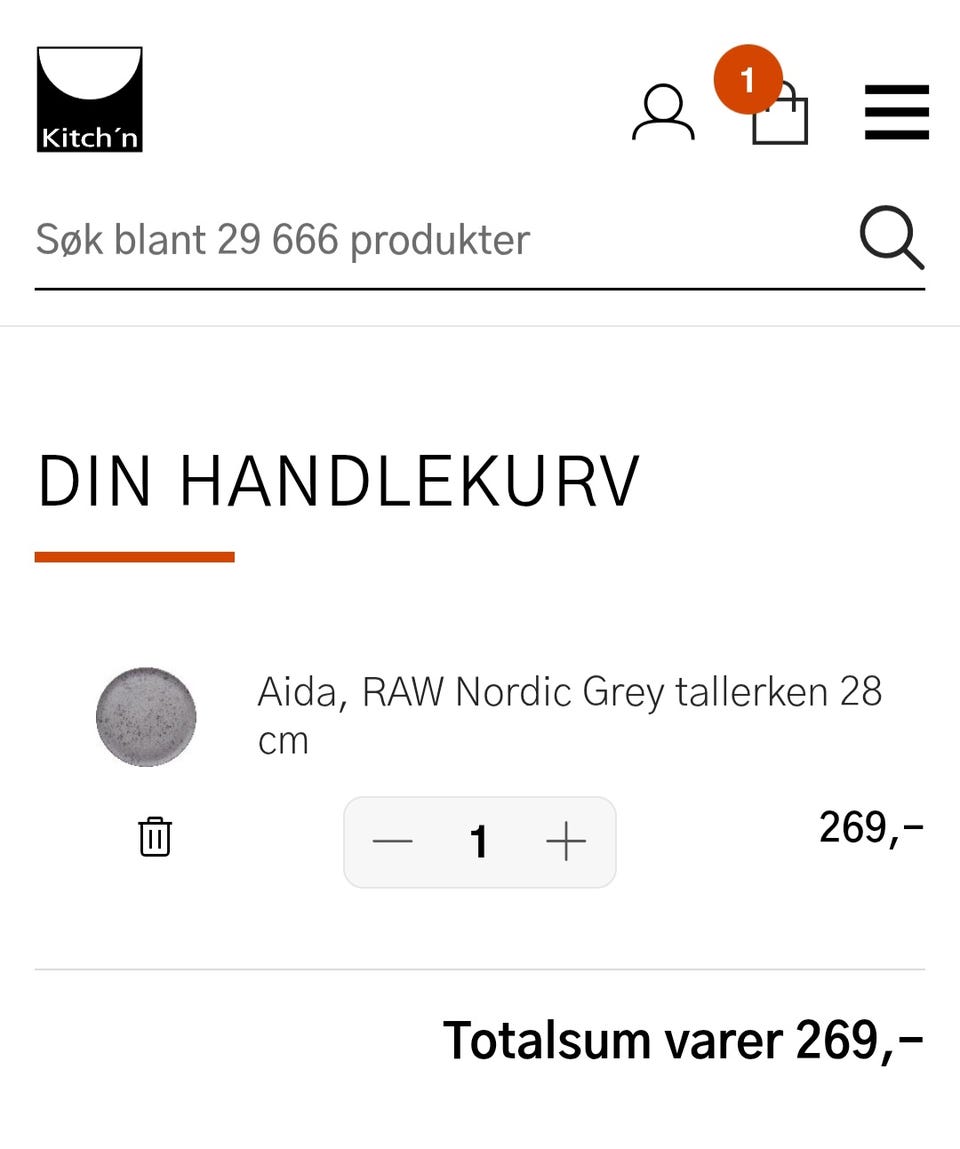960x1149 pixels.
Task: Delete the item using the trash icon
Action: point(153,838)
